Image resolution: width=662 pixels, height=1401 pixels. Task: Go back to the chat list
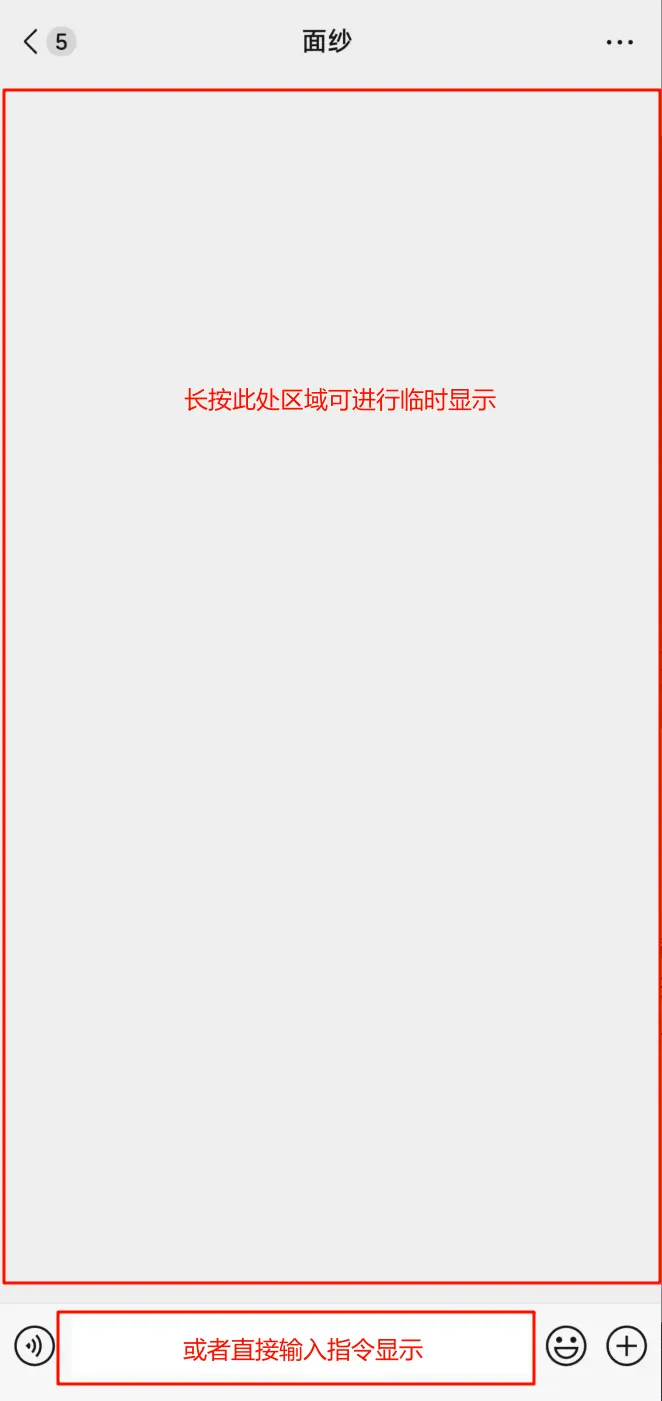point(32,42)
